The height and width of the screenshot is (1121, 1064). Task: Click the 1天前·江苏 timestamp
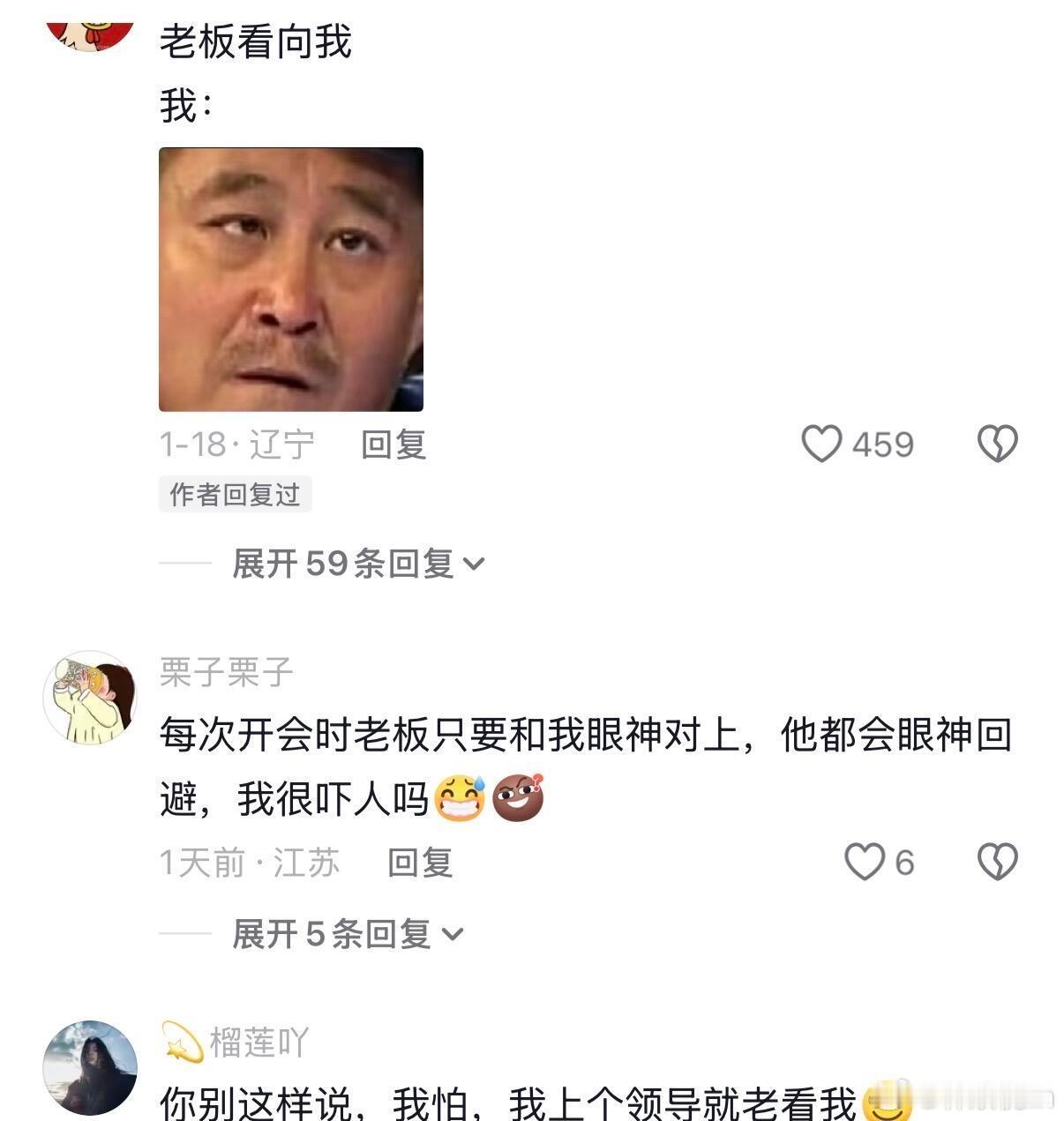pyautogui.click(x=251, y=862)
